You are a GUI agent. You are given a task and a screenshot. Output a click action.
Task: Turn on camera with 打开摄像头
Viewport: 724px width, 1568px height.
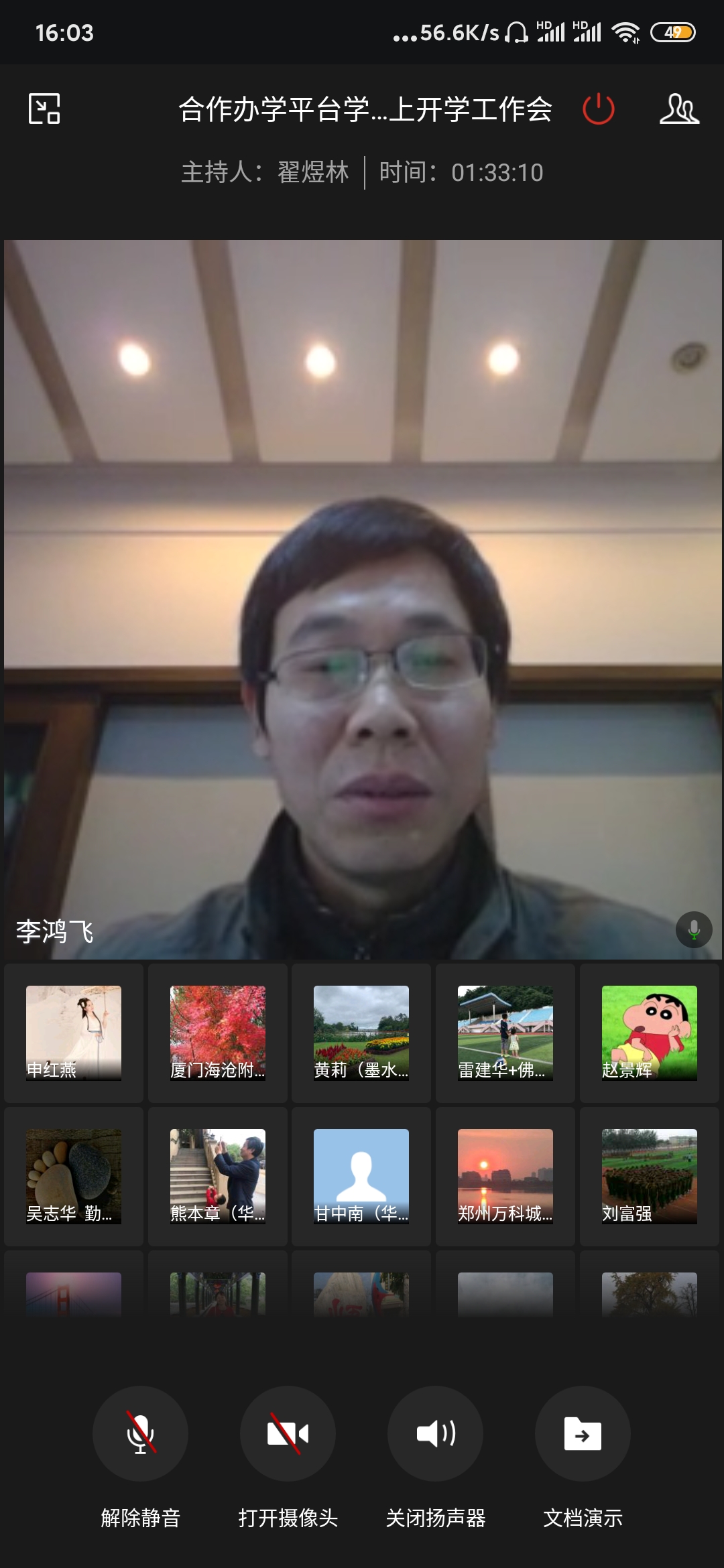click(x=288, y=1433)
